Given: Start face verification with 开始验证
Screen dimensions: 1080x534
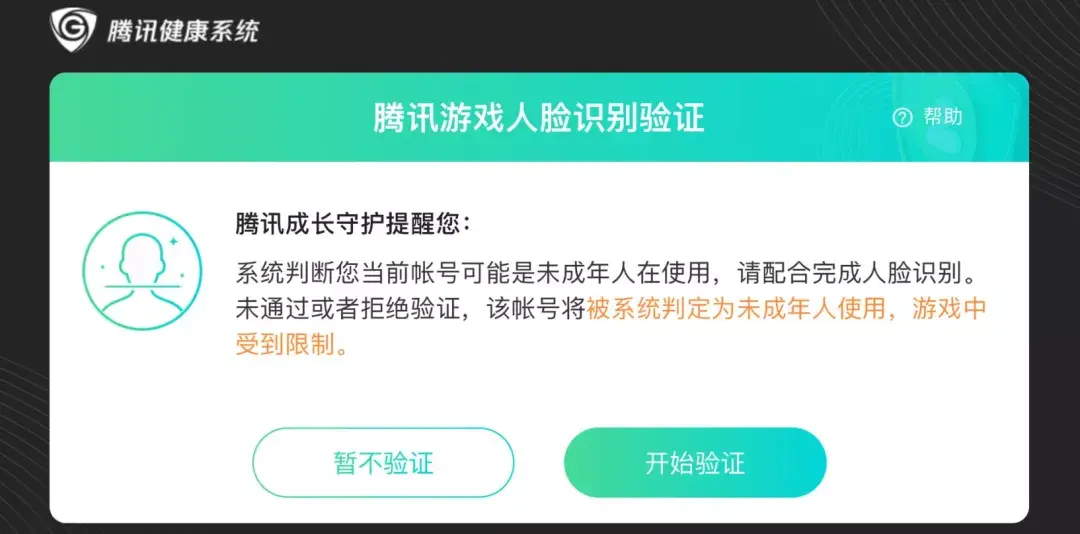Looking at the screenshot, I should (695, 463).
